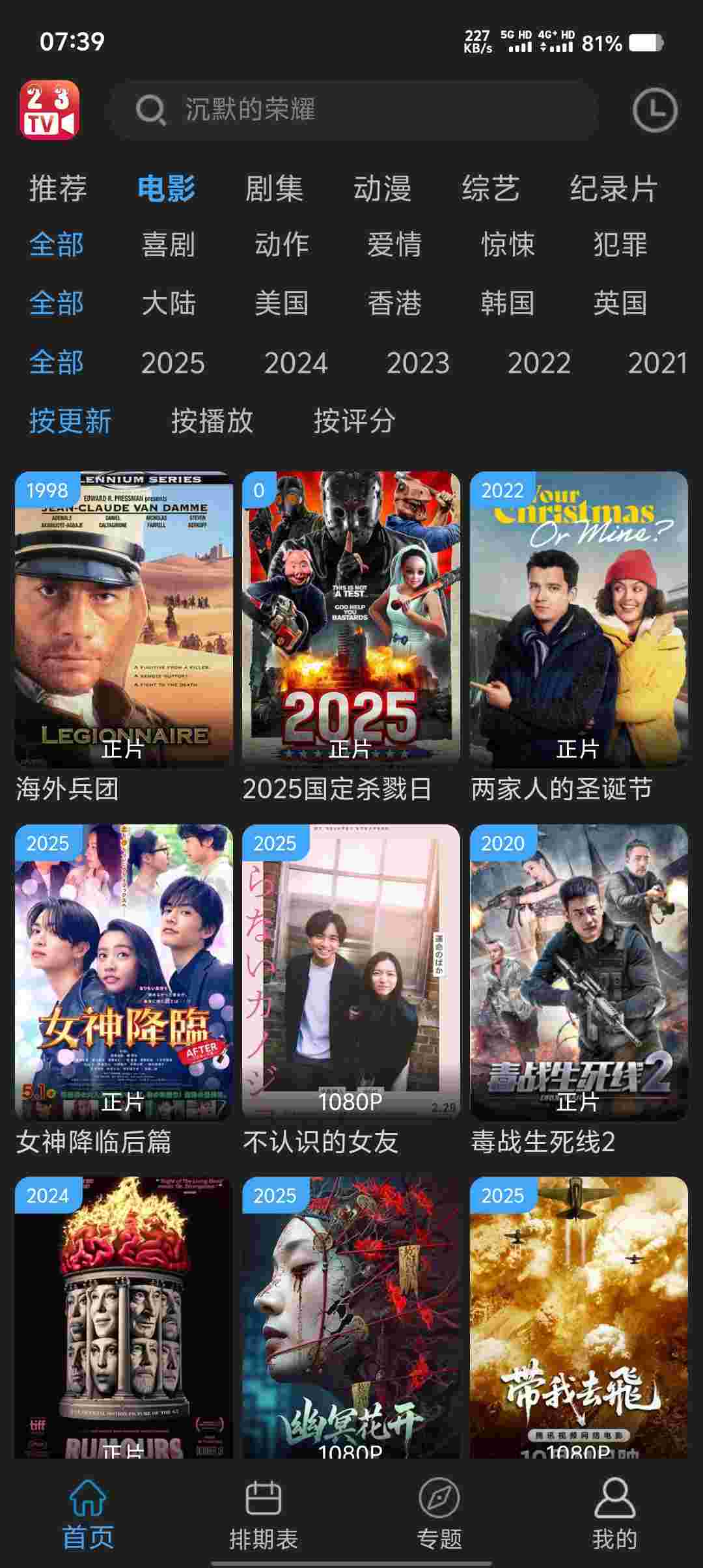Viewport: 703px width, 1568px height.
Task: Open the watch history clock icon
Action: point(654,110)
